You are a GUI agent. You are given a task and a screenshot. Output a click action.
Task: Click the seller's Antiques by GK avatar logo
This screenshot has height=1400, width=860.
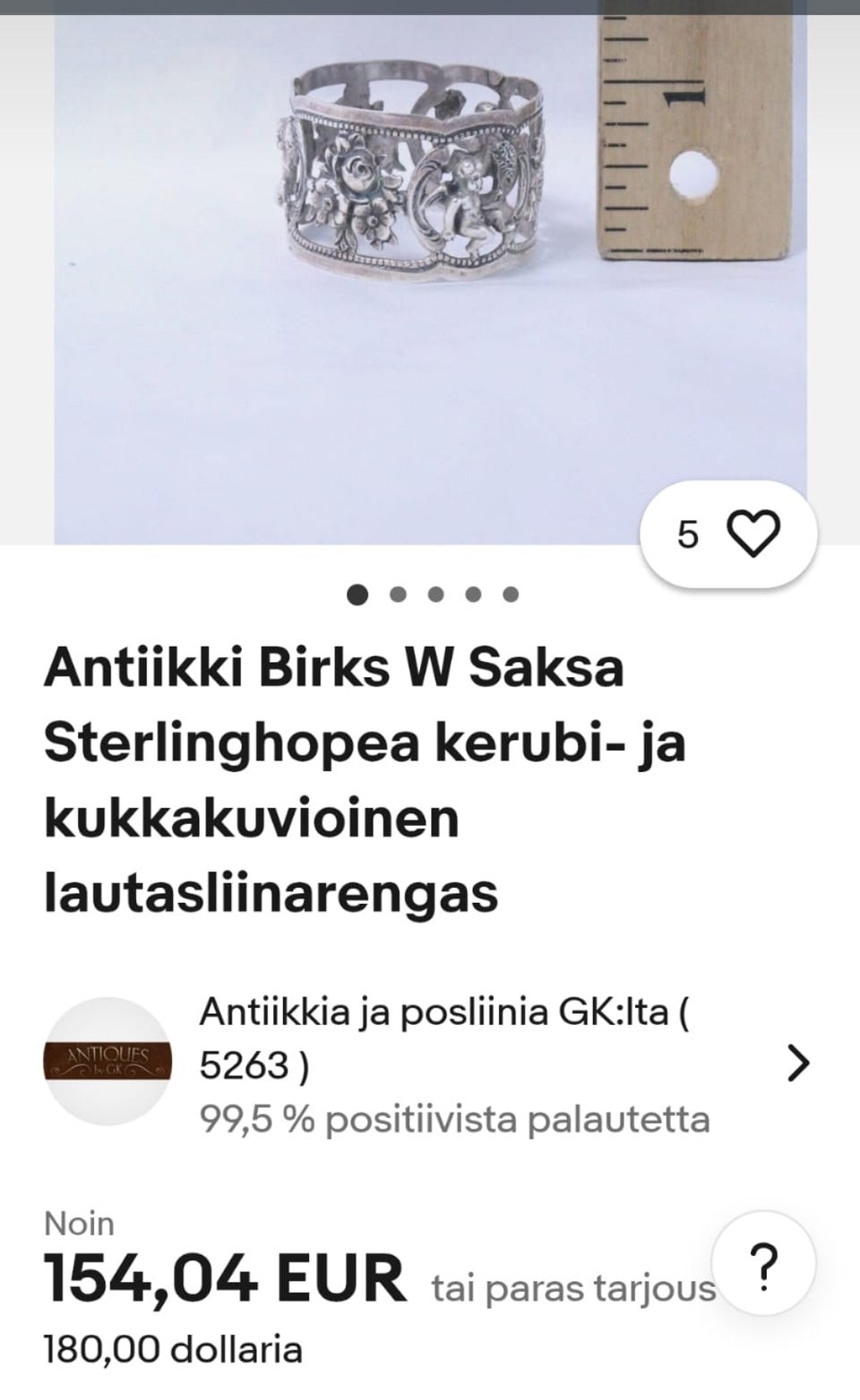tap(108, 1063)
